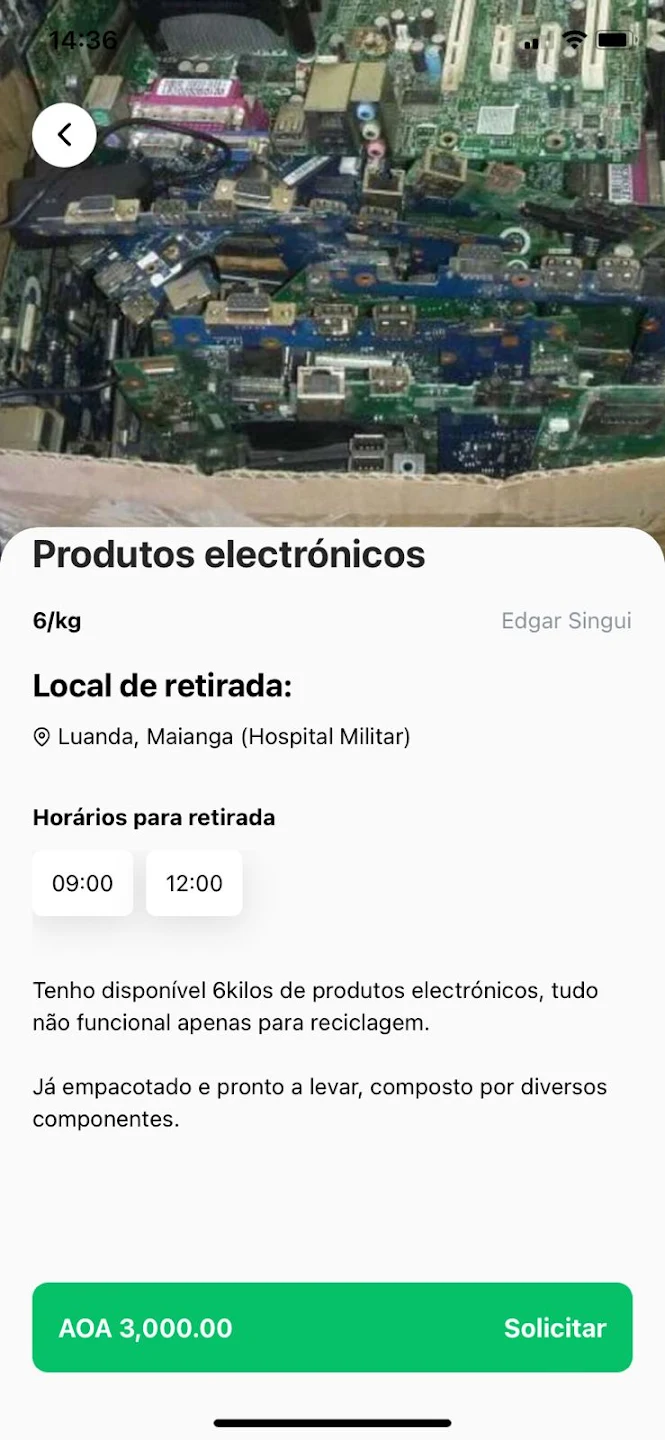The width and height of the screenshot is (665, 1440).
Task: Go back using the arrow button
Action: point(64,135)
